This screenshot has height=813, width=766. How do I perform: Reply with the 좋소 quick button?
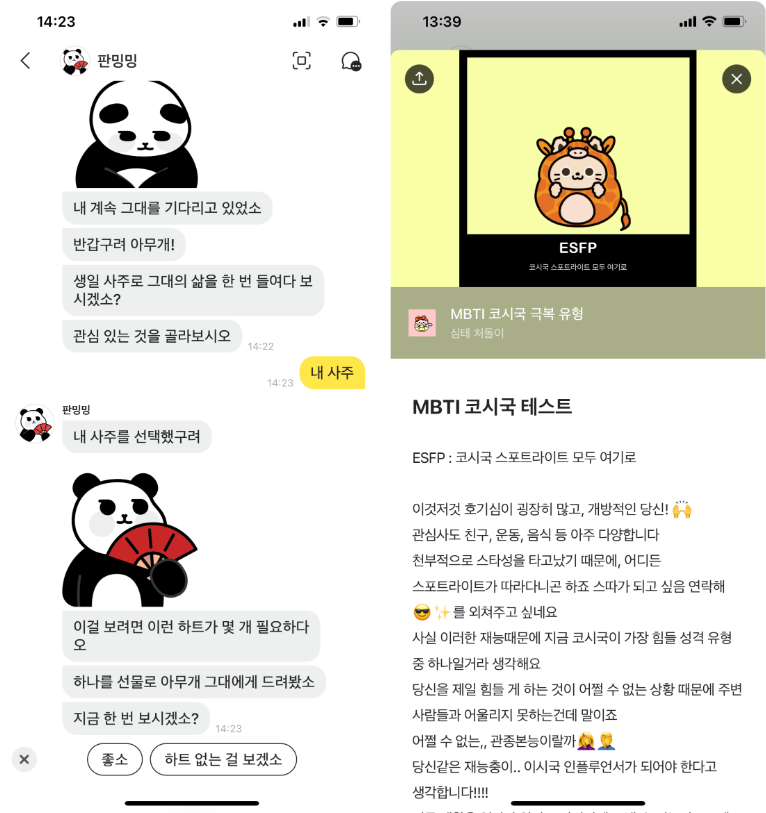[115, 759]
